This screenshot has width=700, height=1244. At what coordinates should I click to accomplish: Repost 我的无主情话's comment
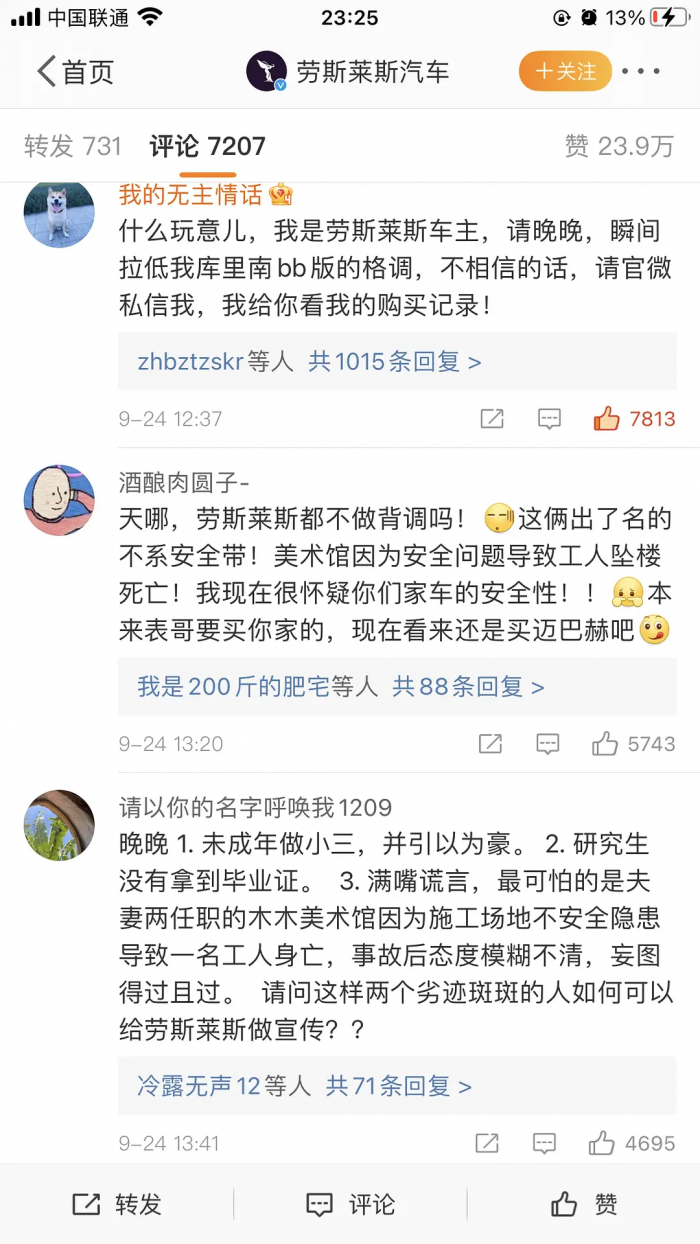pyautogui.click(x=492, y=419)
